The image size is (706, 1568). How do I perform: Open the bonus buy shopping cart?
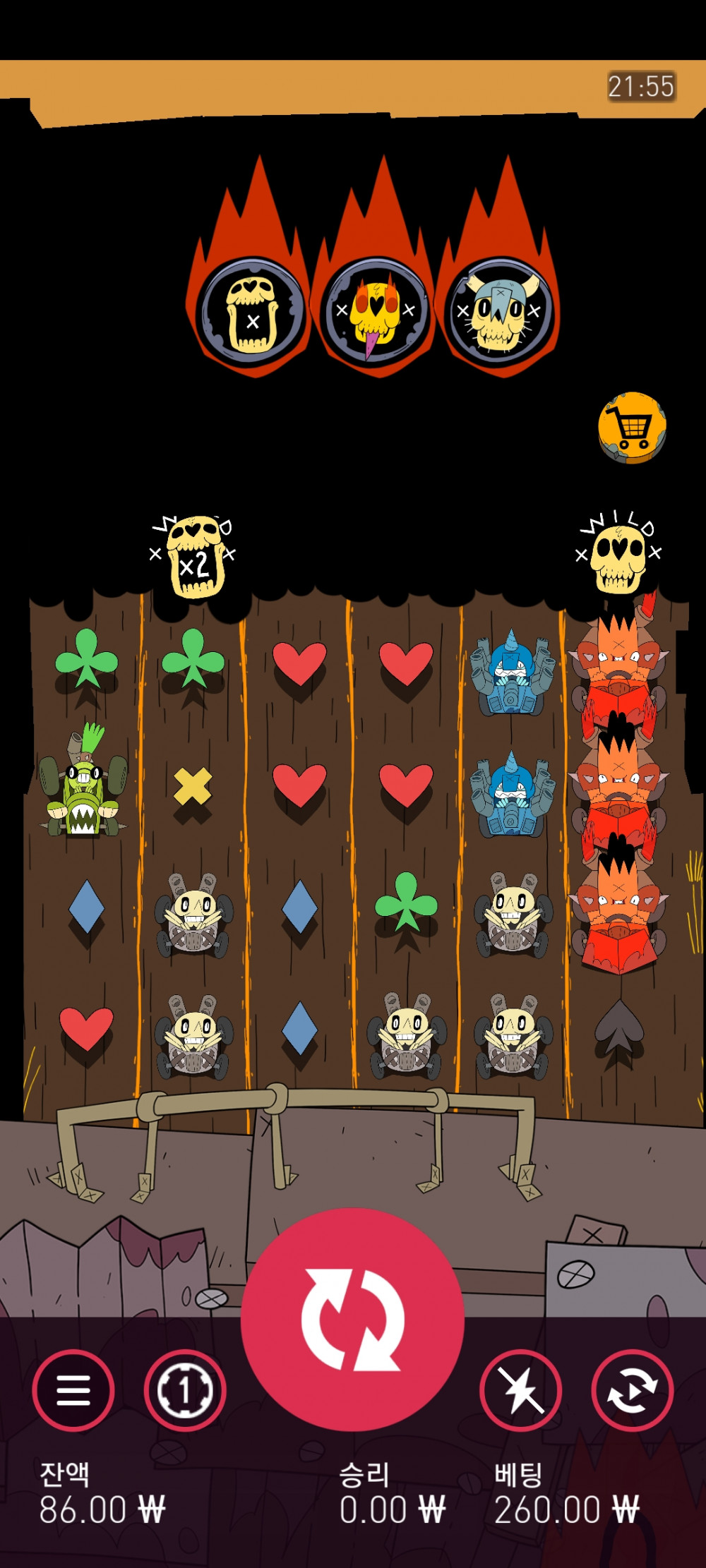pos(632,428)
